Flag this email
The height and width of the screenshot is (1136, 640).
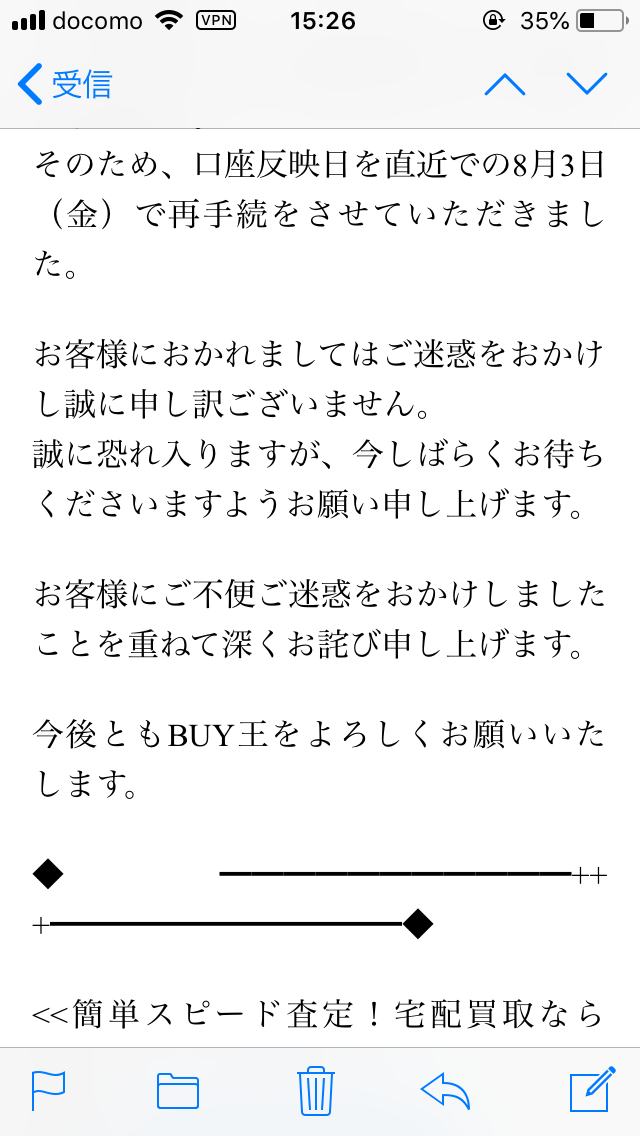click(49, 1090)
